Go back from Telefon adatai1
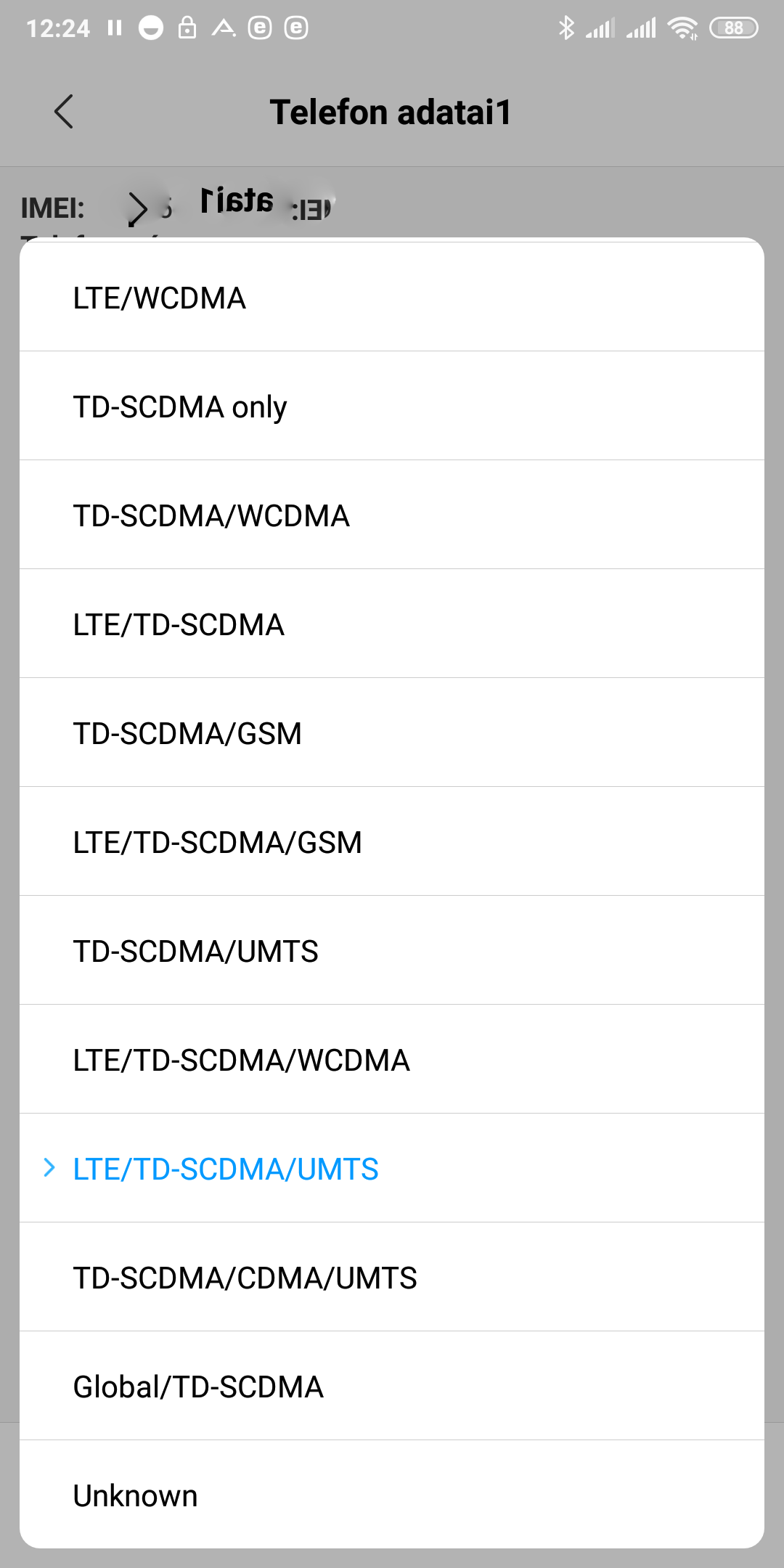Viewport: 784px width, 1568px height. pyautogui.click(x=64, y=112)
